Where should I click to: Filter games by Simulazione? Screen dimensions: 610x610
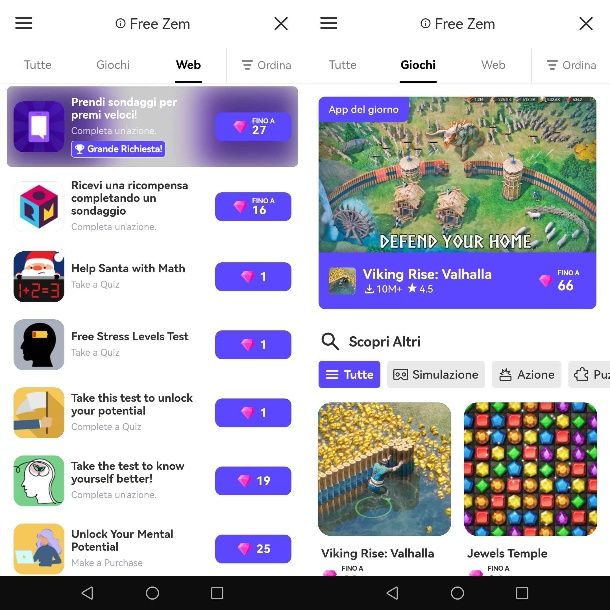(x=435, y=375)
